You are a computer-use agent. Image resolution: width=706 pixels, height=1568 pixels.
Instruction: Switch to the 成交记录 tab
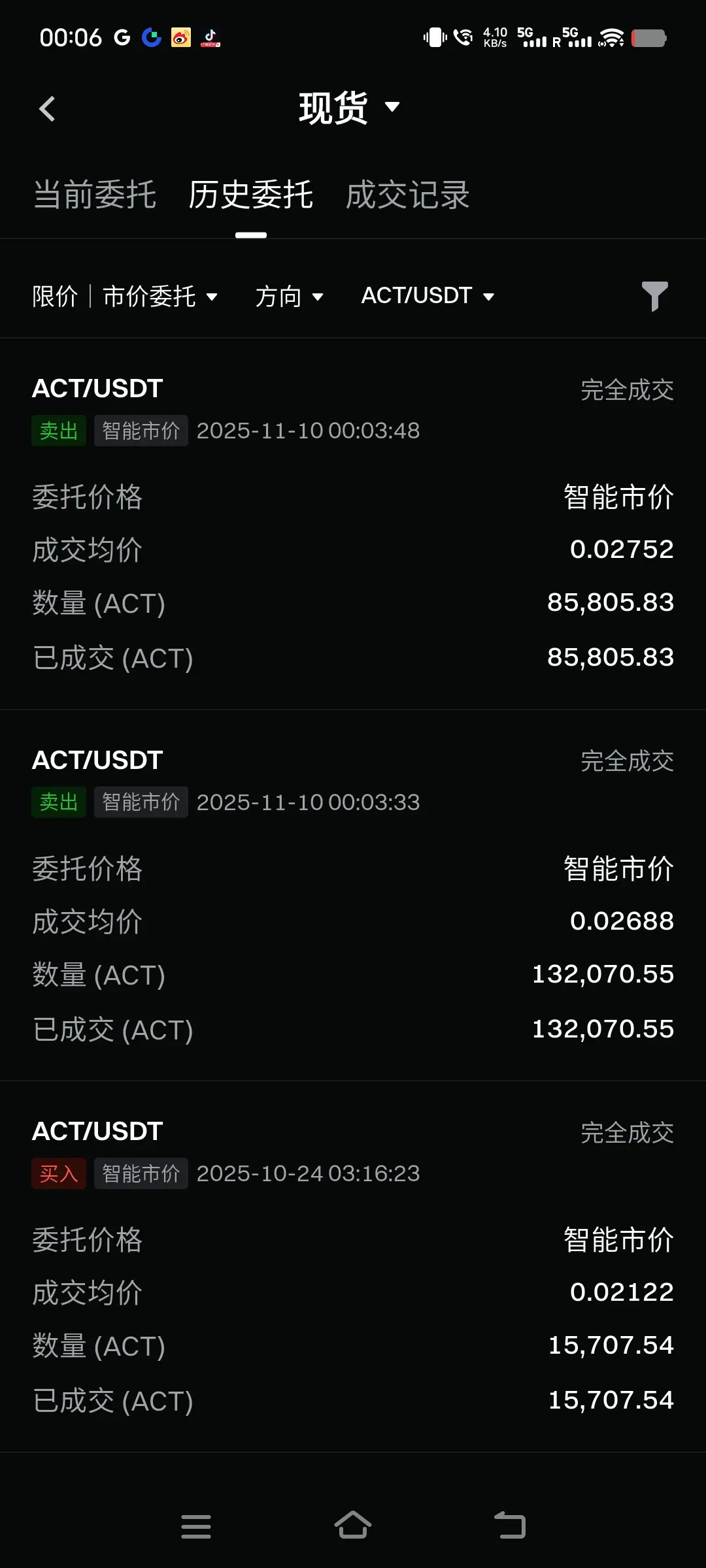[408, 195]
